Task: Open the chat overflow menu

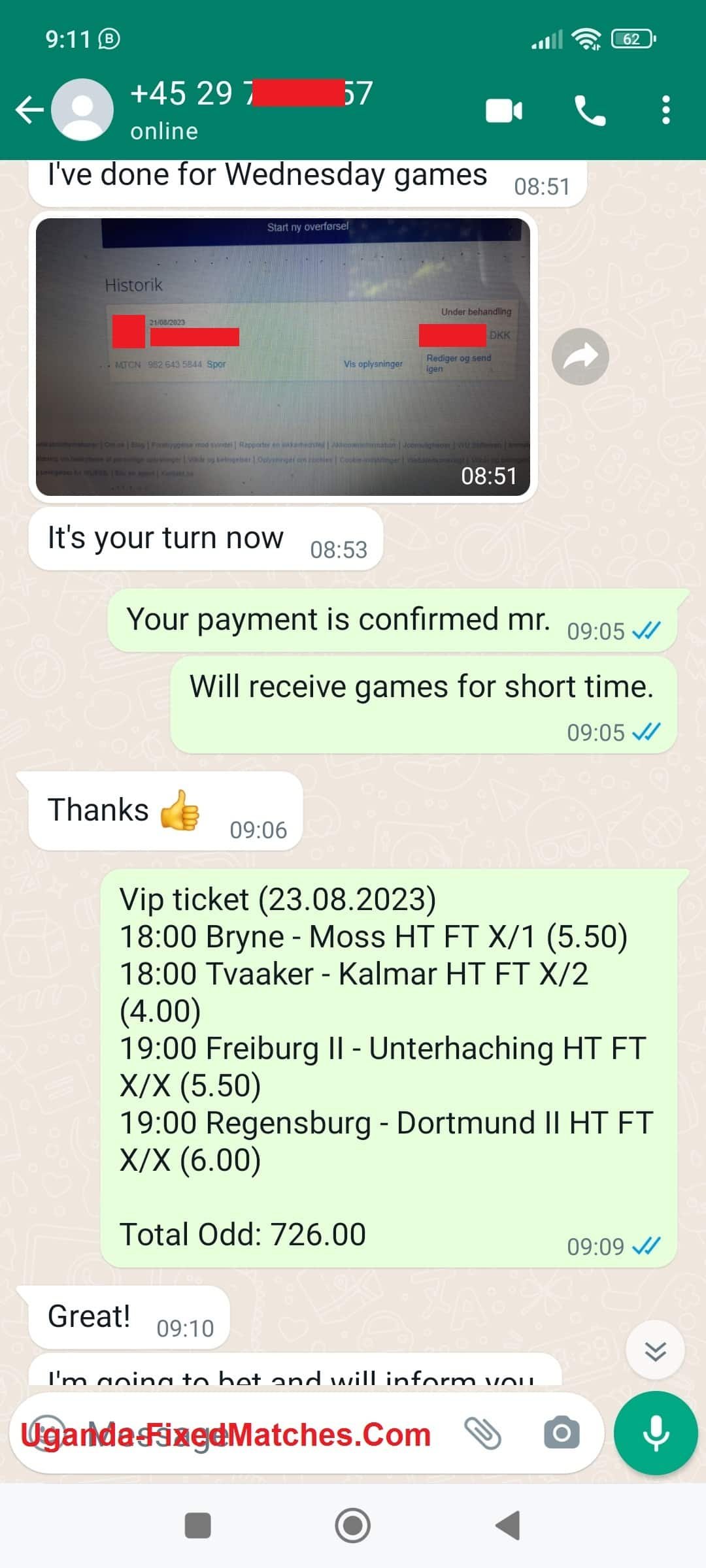Action: 665,110
